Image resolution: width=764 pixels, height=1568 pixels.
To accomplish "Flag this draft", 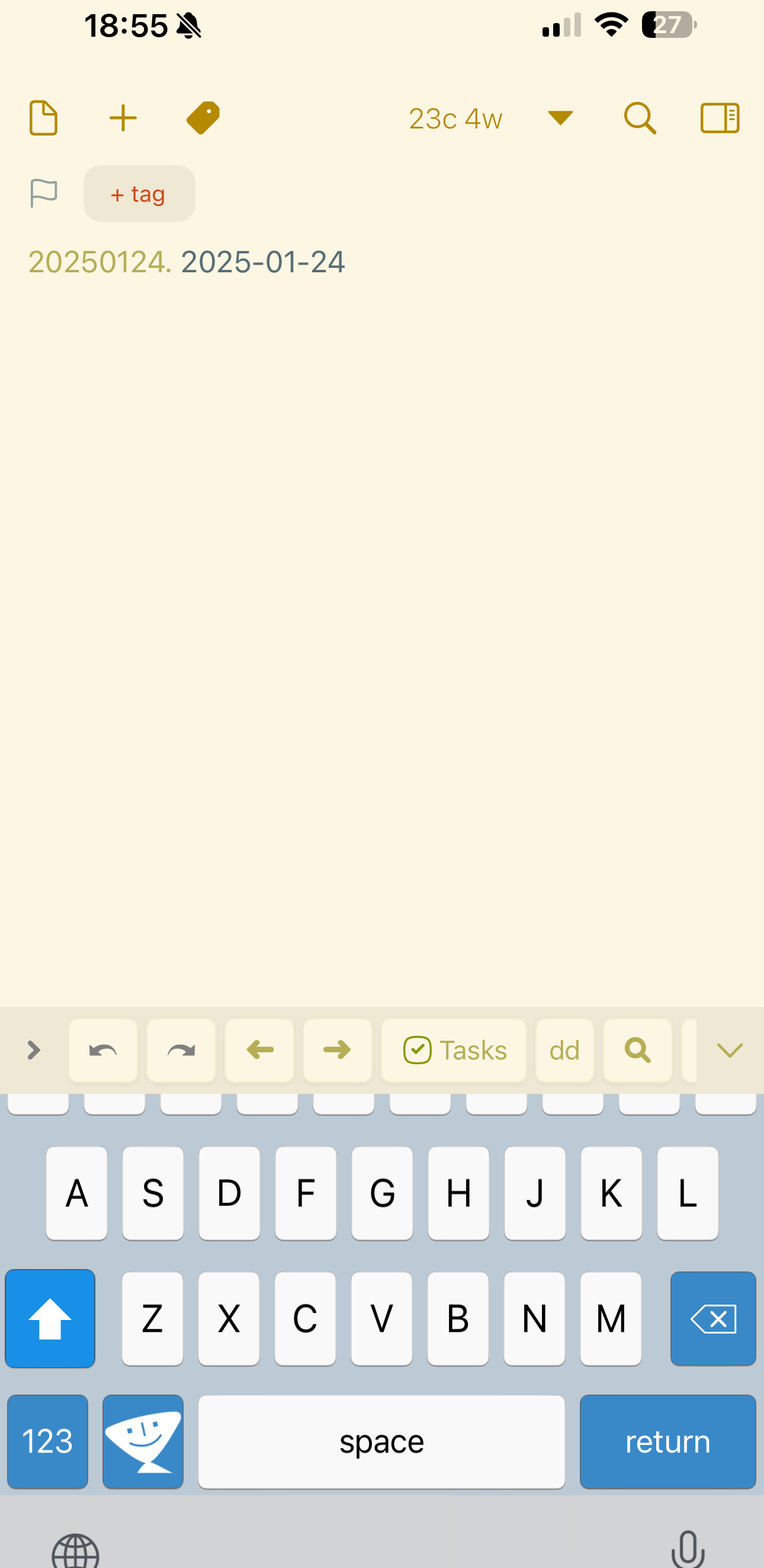I will (43, 194).
